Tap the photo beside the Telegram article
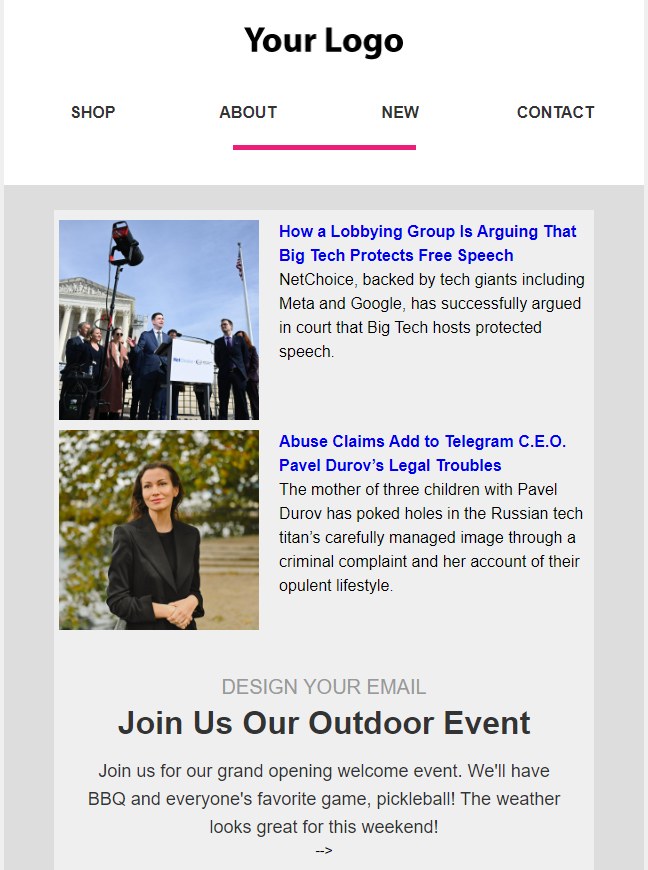Screen dimensions: 648x870 click(159, 530)
